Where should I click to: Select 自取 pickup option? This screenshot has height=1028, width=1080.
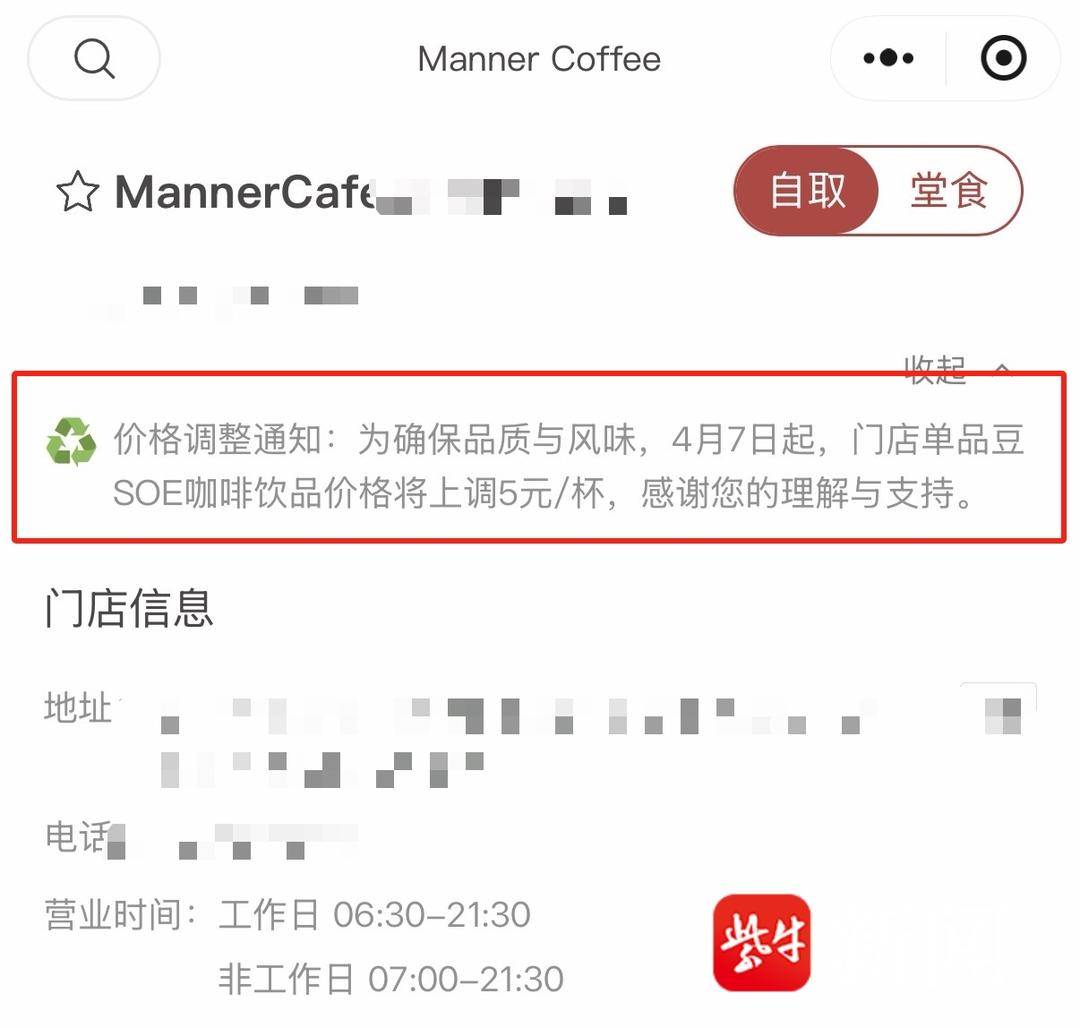pos(807,191)
